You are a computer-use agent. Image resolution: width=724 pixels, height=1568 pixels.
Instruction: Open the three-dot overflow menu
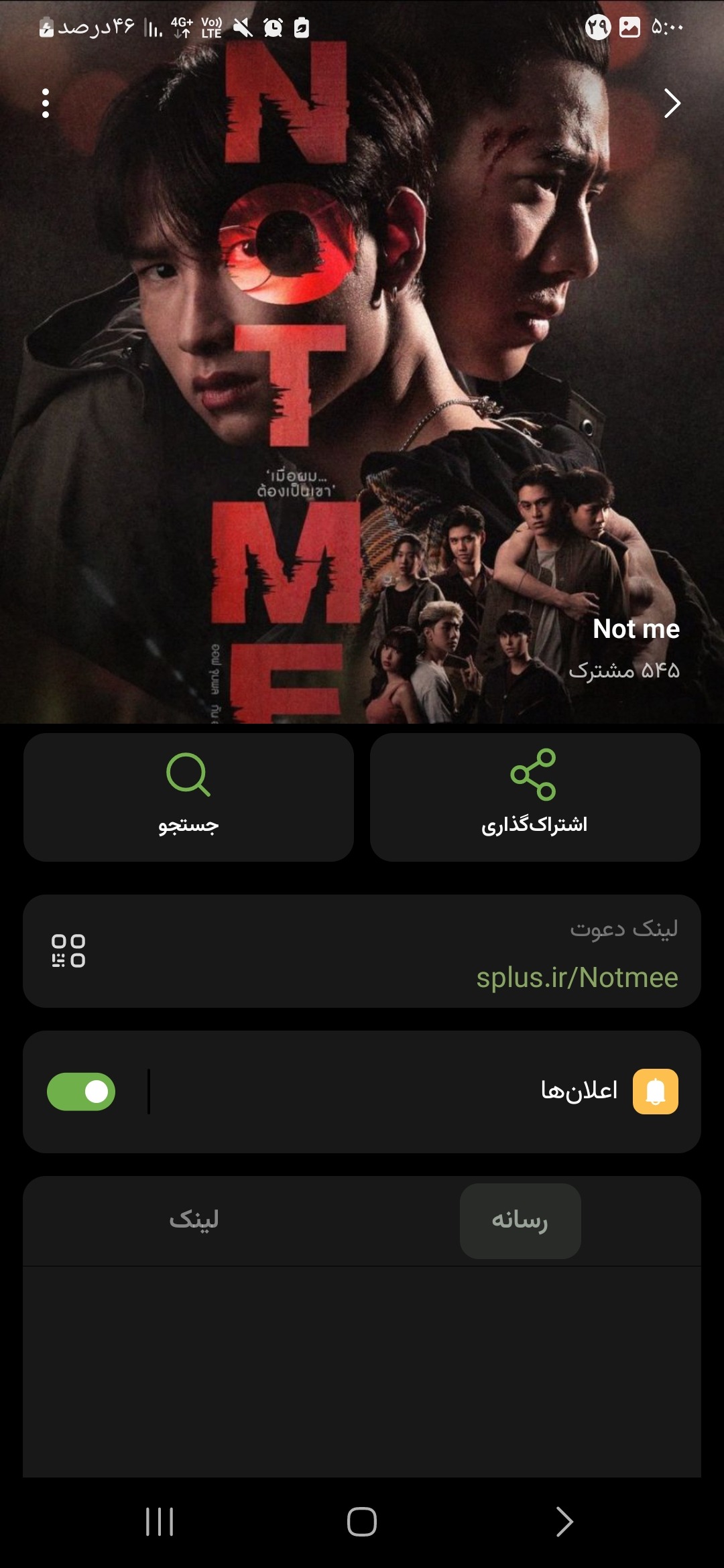point(46,103)
